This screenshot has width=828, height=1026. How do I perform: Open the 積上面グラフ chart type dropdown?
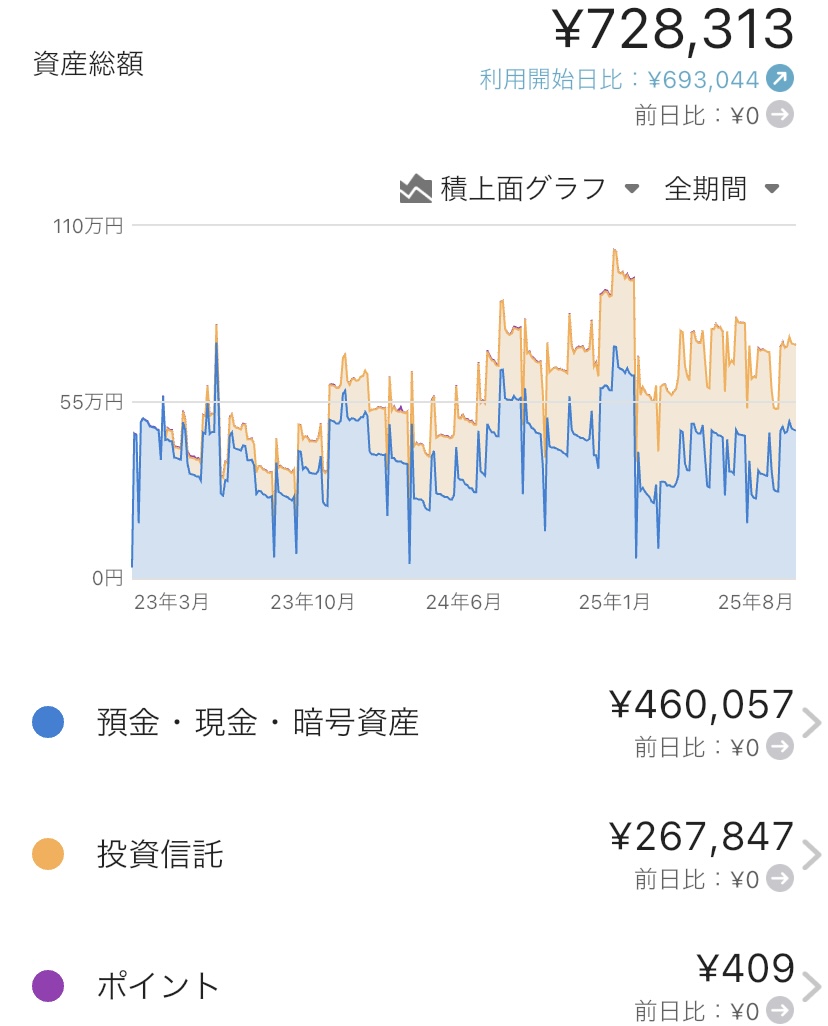[520, 188]
